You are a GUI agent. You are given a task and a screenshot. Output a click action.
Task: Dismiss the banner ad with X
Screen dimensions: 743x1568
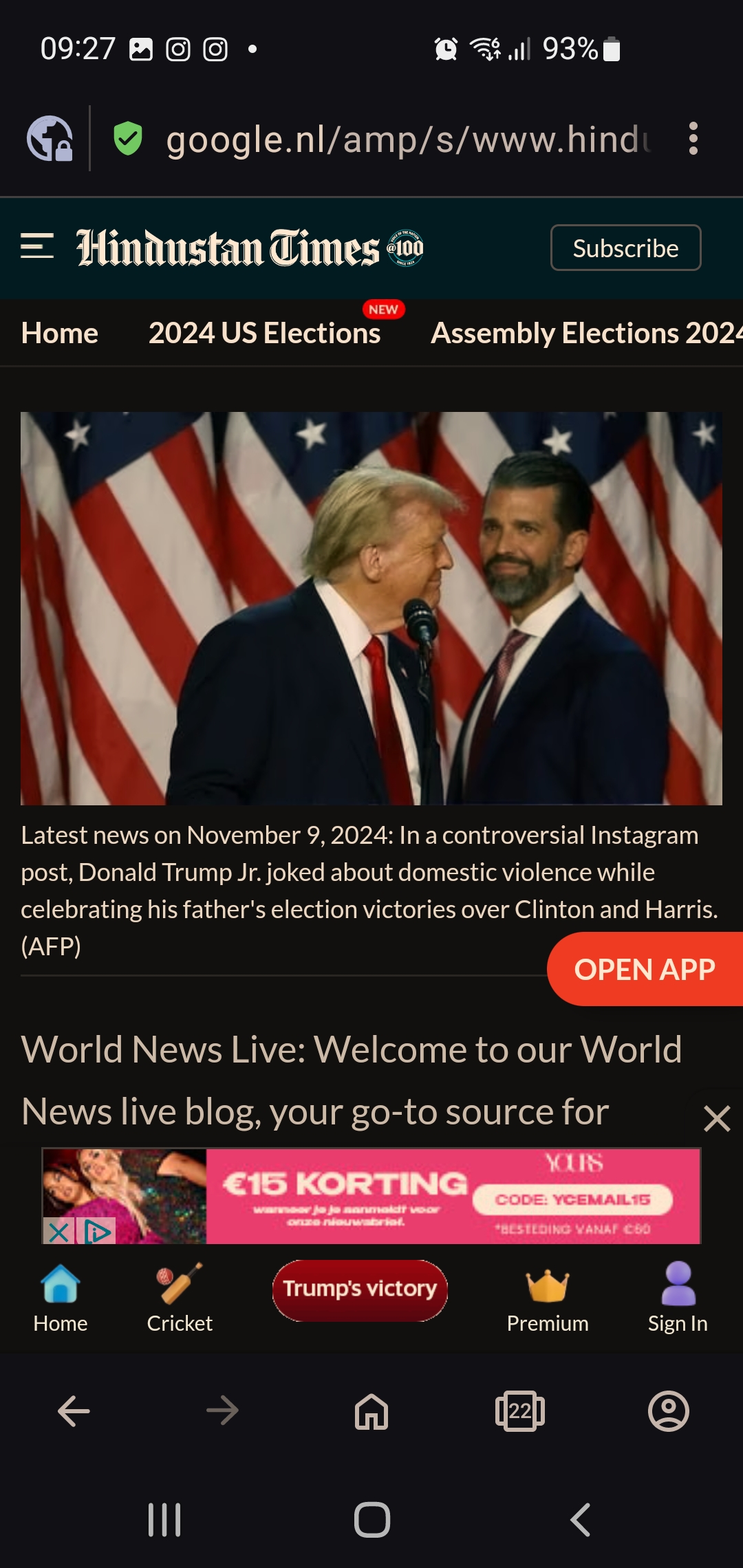717,1118
